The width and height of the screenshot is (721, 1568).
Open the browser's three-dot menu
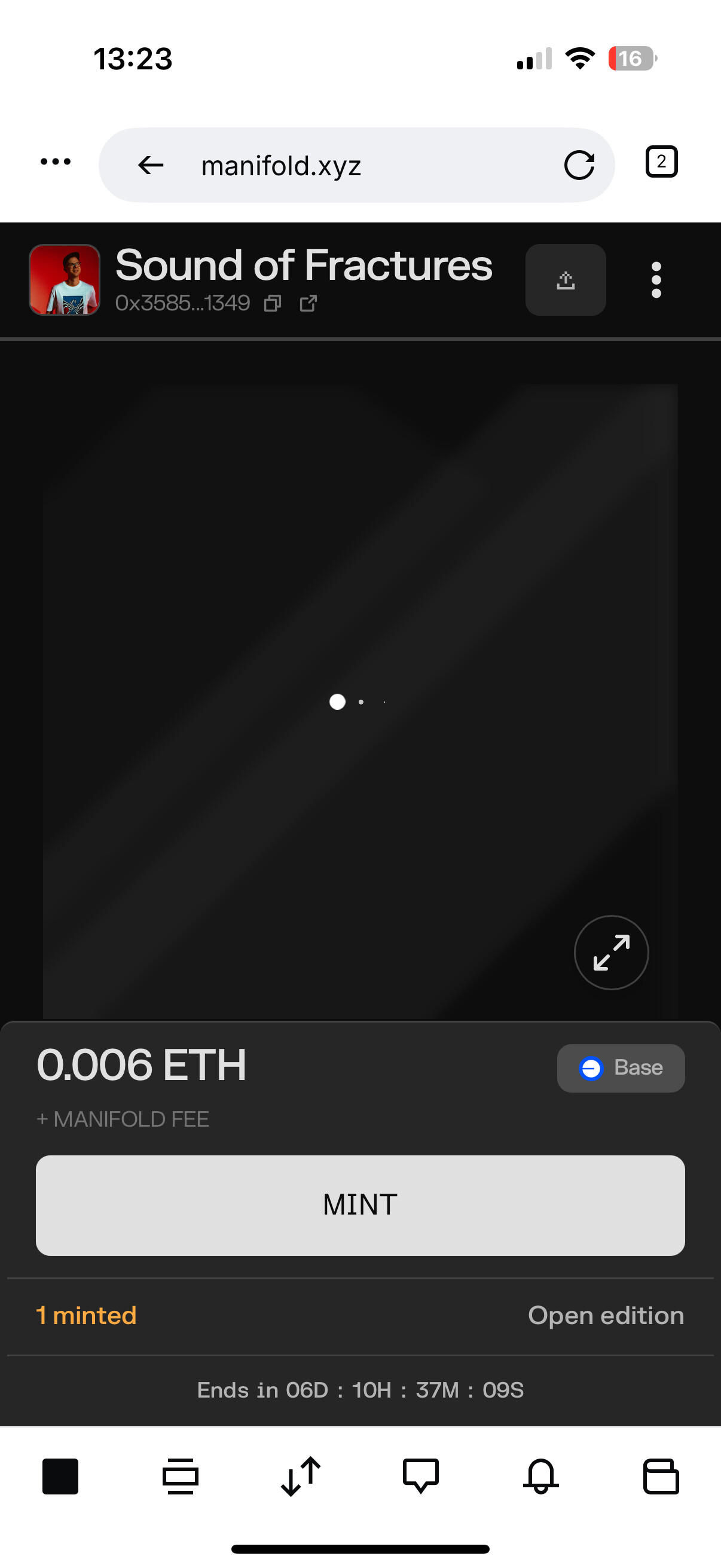(56, 162)
